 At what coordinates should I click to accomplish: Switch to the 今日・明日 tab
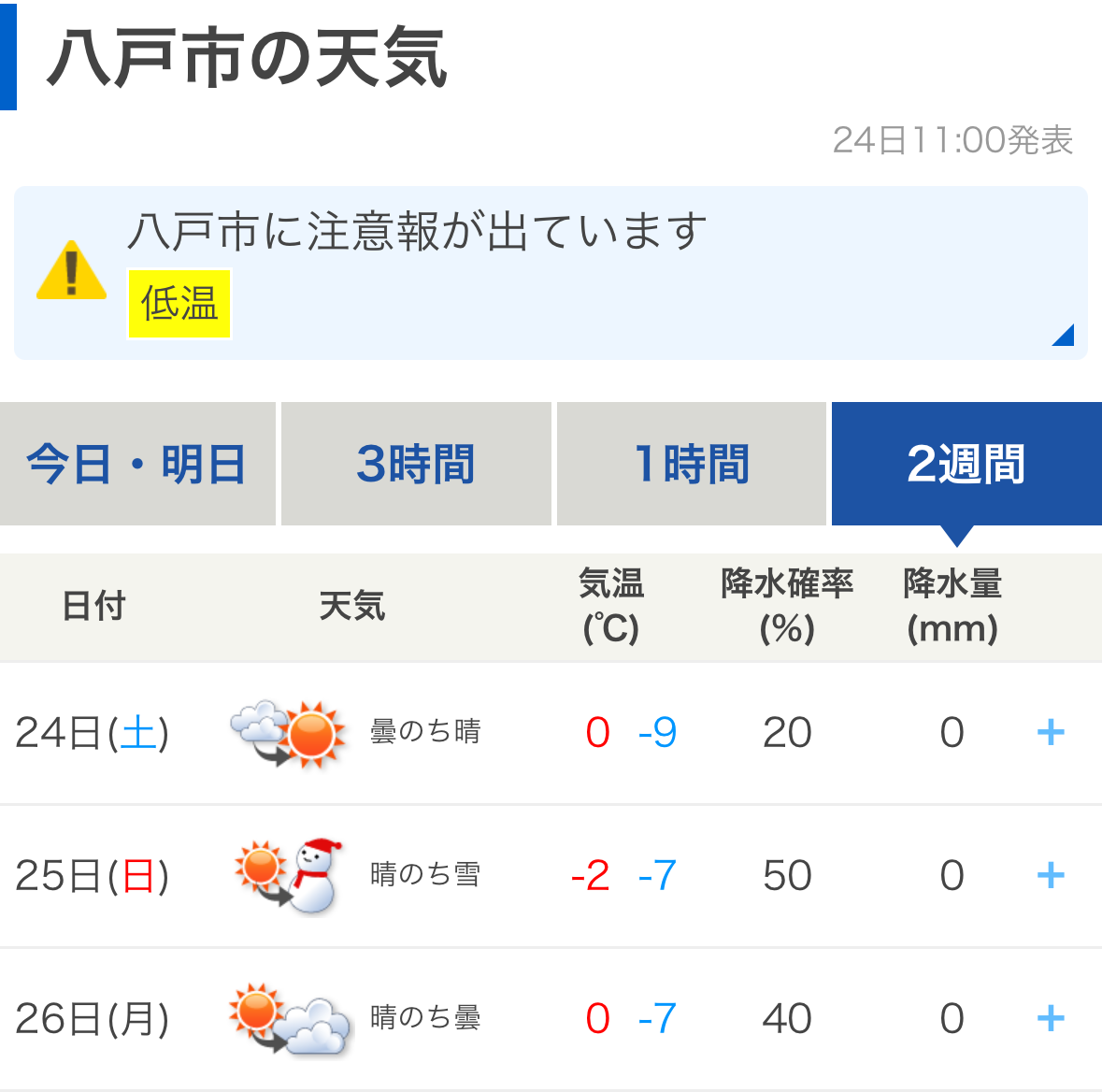tap(137, 464)
